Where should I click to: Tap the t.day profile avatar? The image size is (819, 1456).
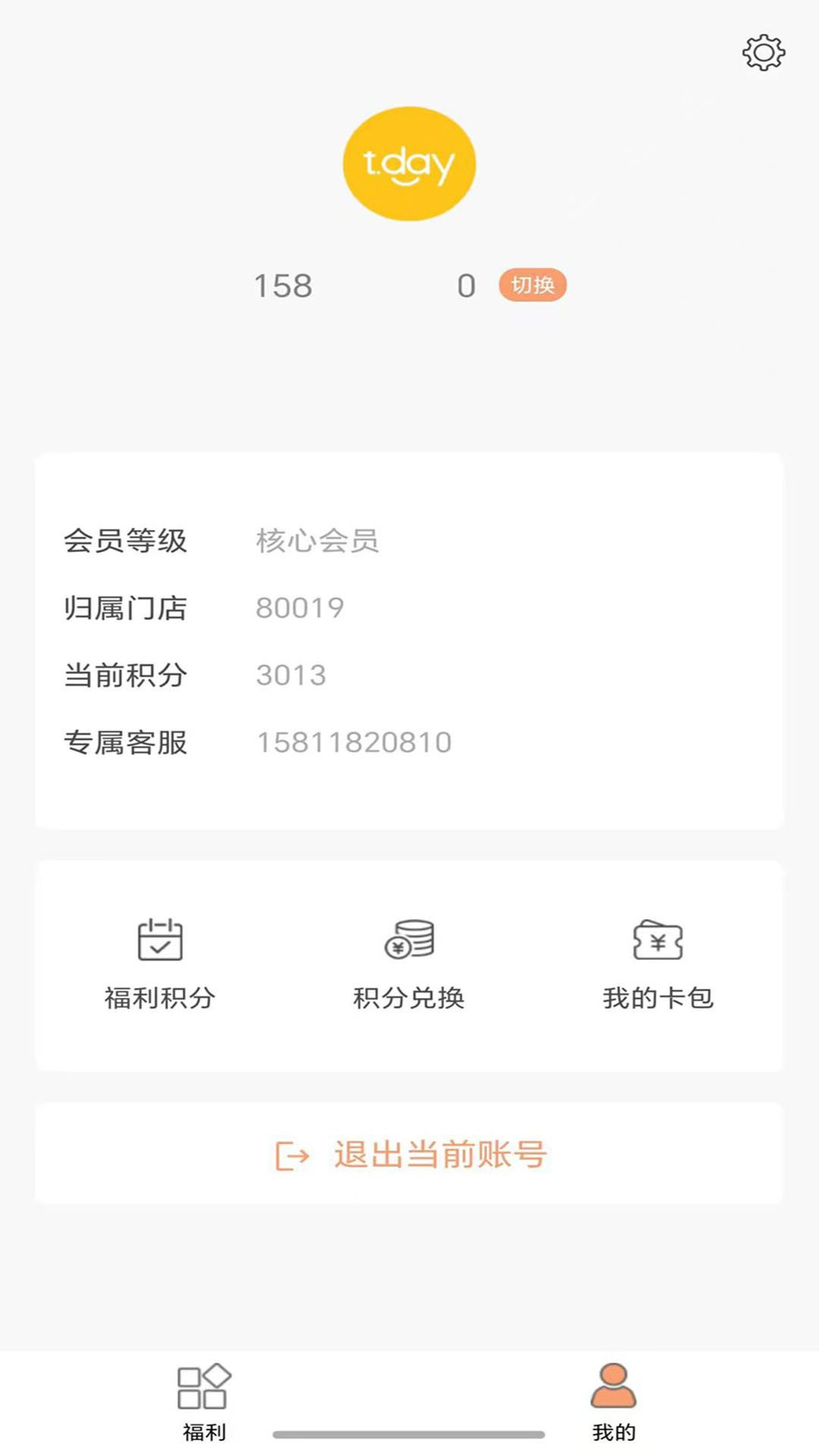(x=409, y=164)
